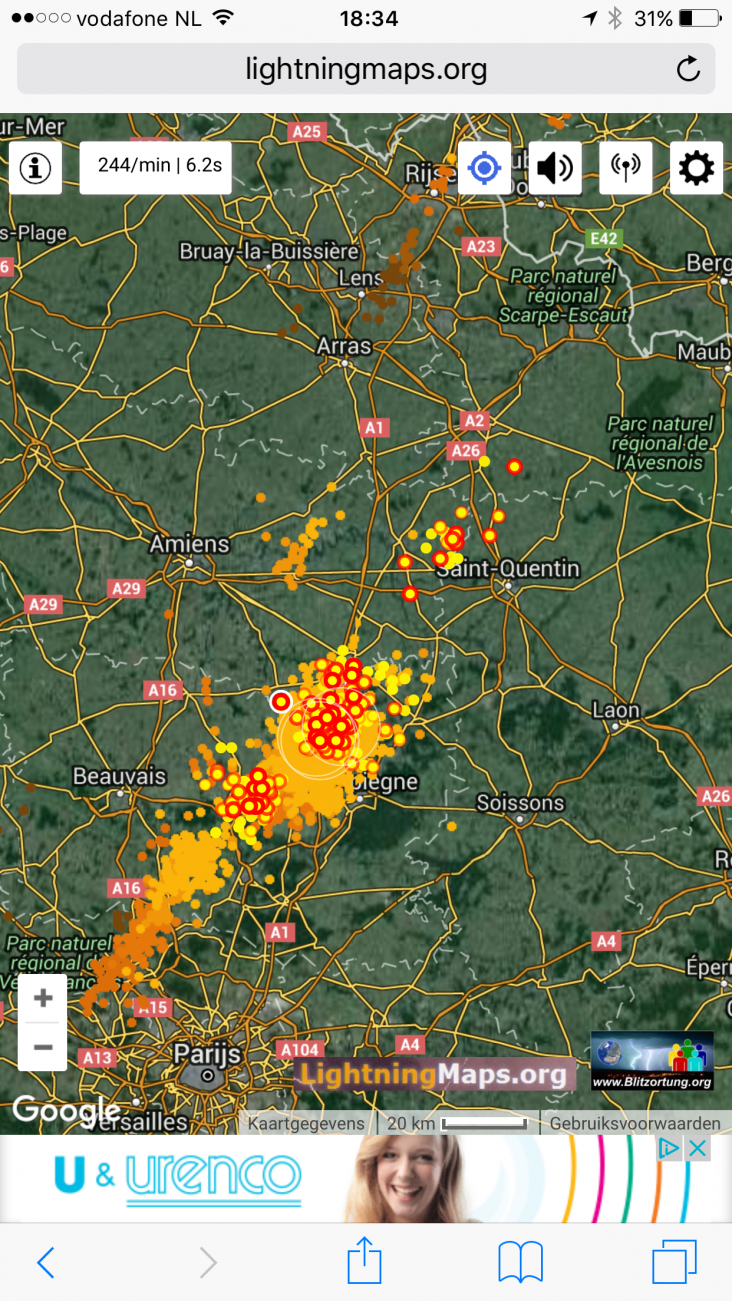Open map settings gear
This screenshot has width=732, height=1301.
click(696, 168)
